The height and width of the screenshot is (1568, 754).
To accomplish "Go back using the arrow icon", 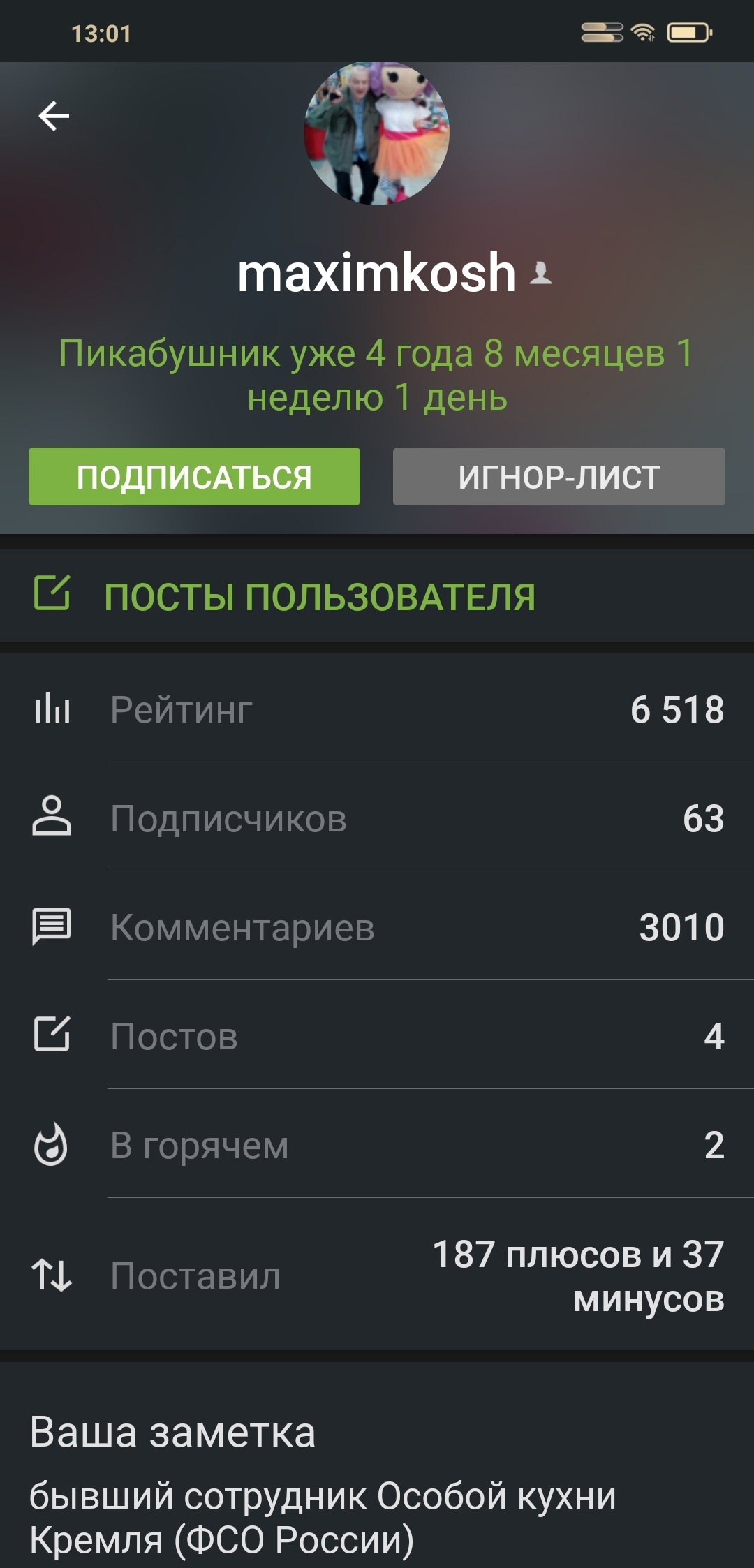I will click(54, 116).
